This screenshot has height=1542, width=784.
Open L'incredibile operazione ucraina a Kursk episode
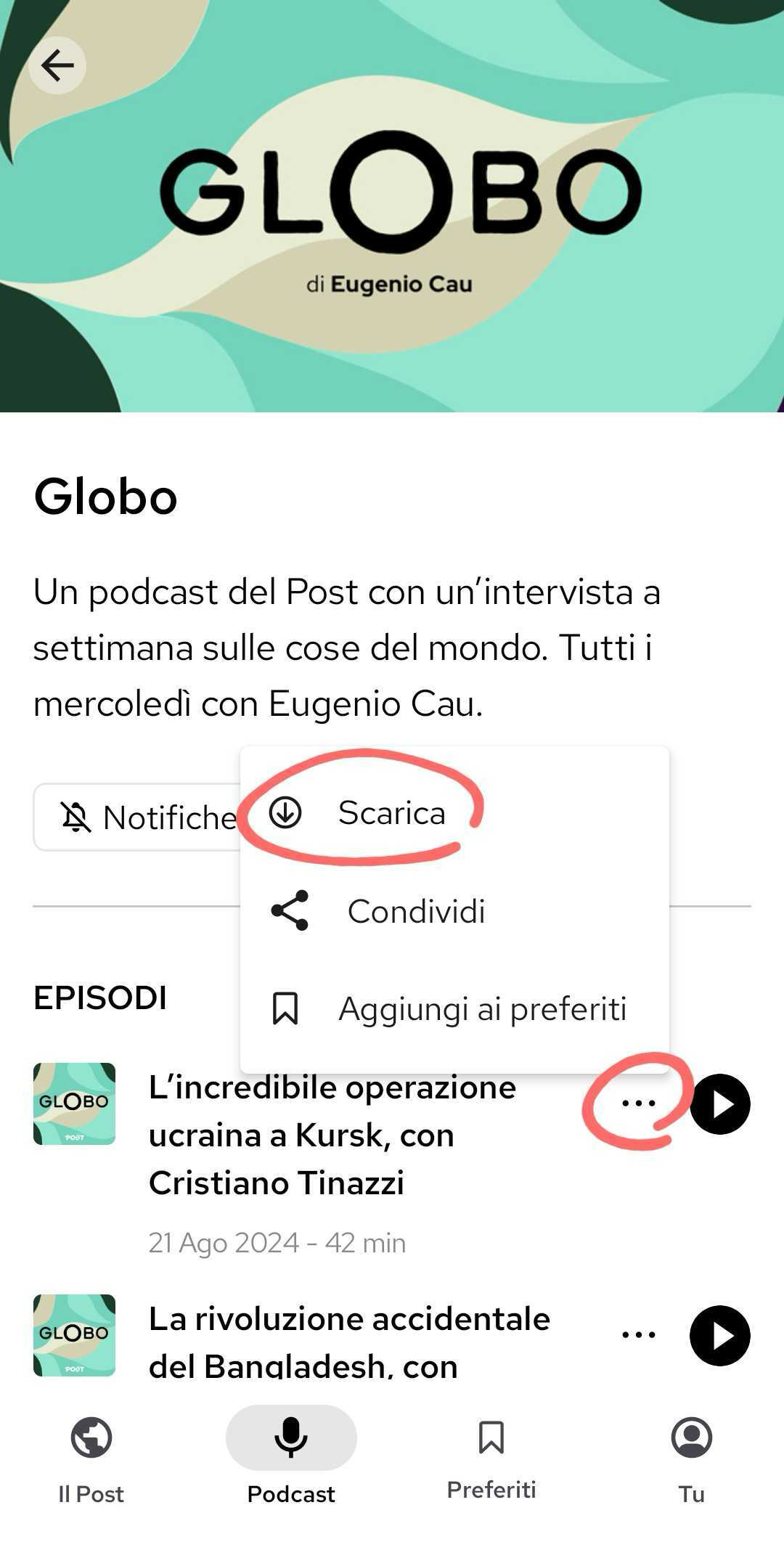click(332, 1135)
